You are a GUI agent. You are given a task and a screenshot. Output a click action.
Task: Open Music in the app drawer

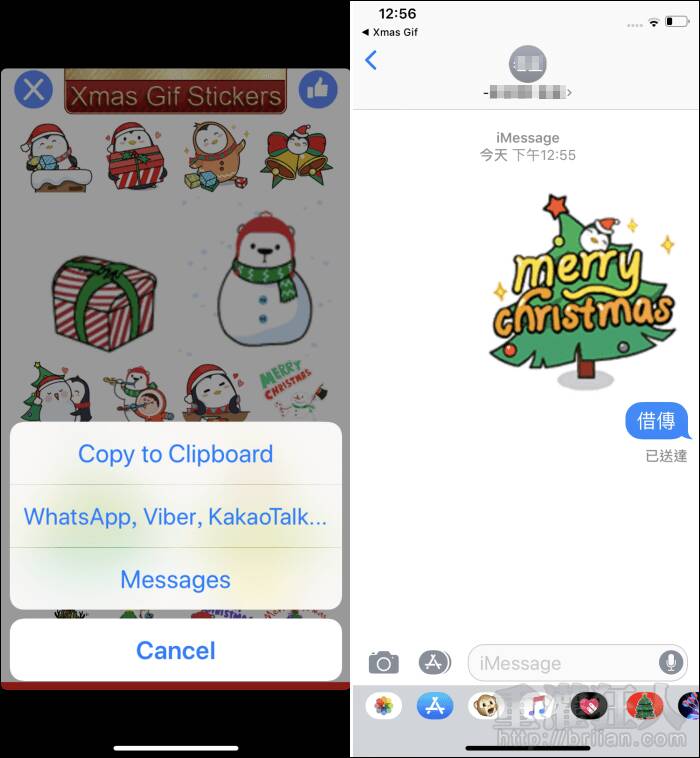point(539,707)
